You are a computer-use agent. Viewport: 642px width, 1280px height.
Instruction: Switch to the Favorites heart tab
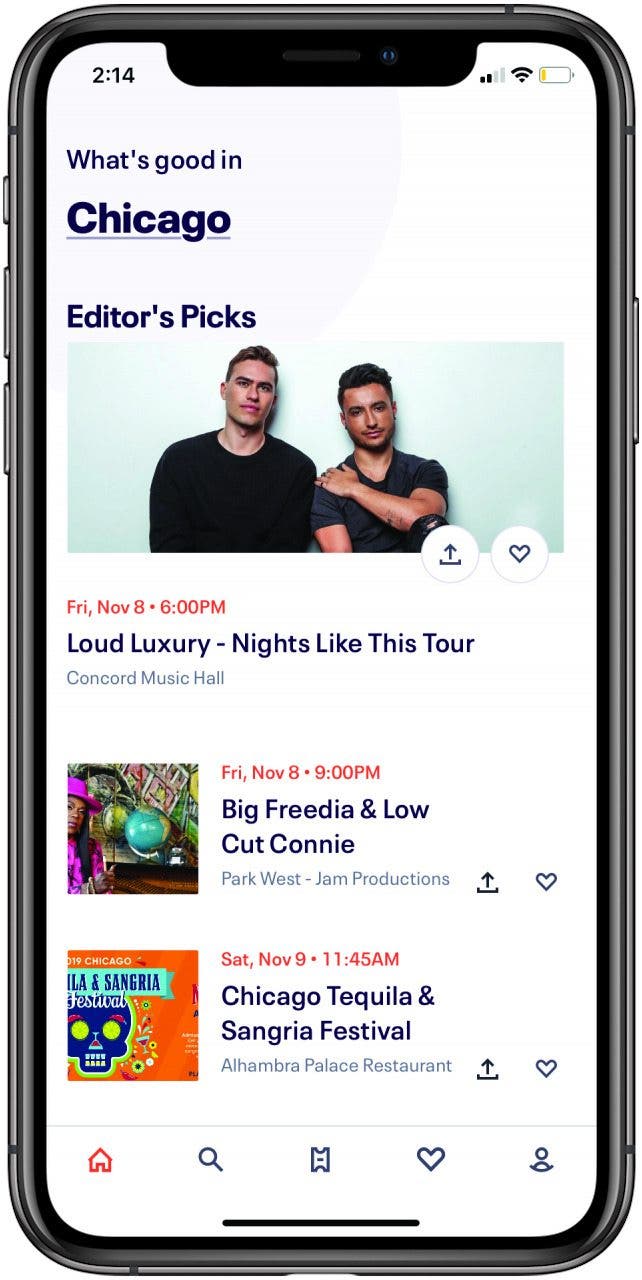coord(431,1160)
